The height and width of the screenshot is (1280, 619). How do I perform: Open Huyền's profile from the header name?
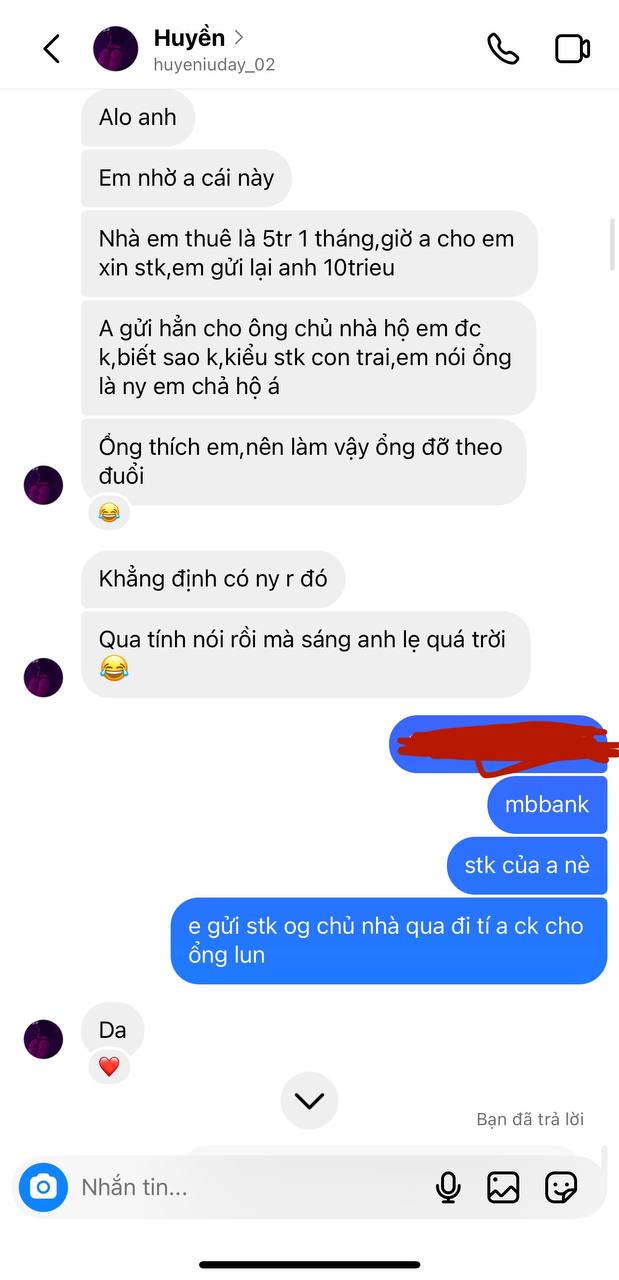(190, 39)
